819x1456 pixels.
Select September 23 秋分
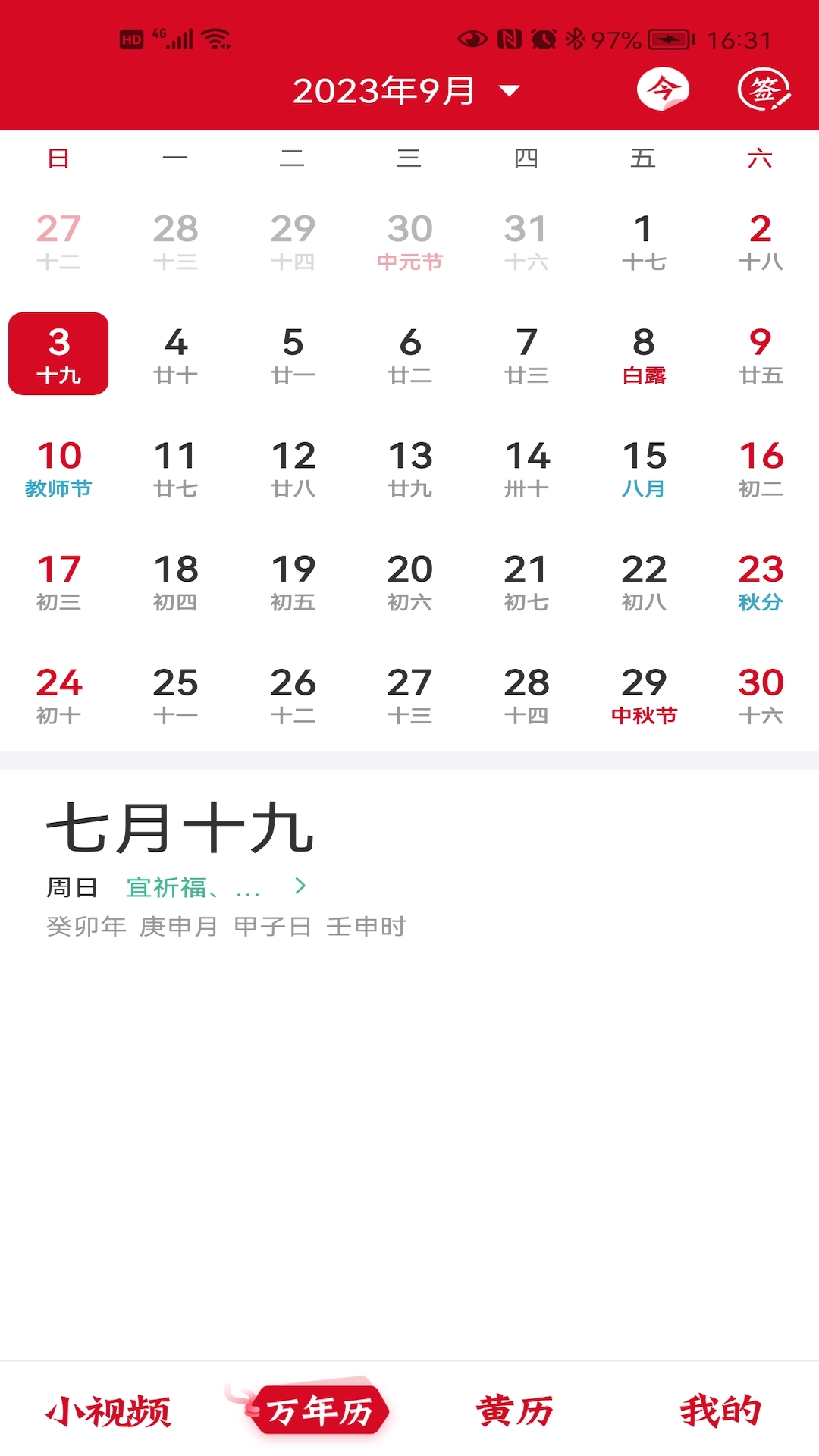coord(761,582)
